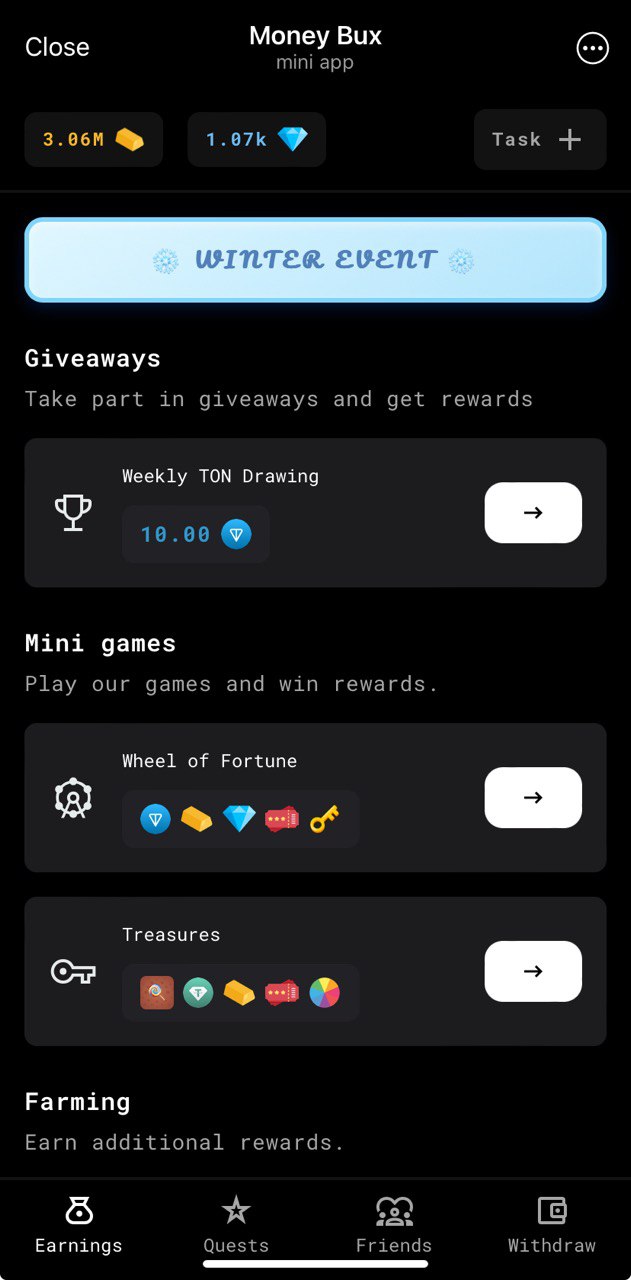Switch to the Quests tab
631x1280 pixels.
(236, 1225)
